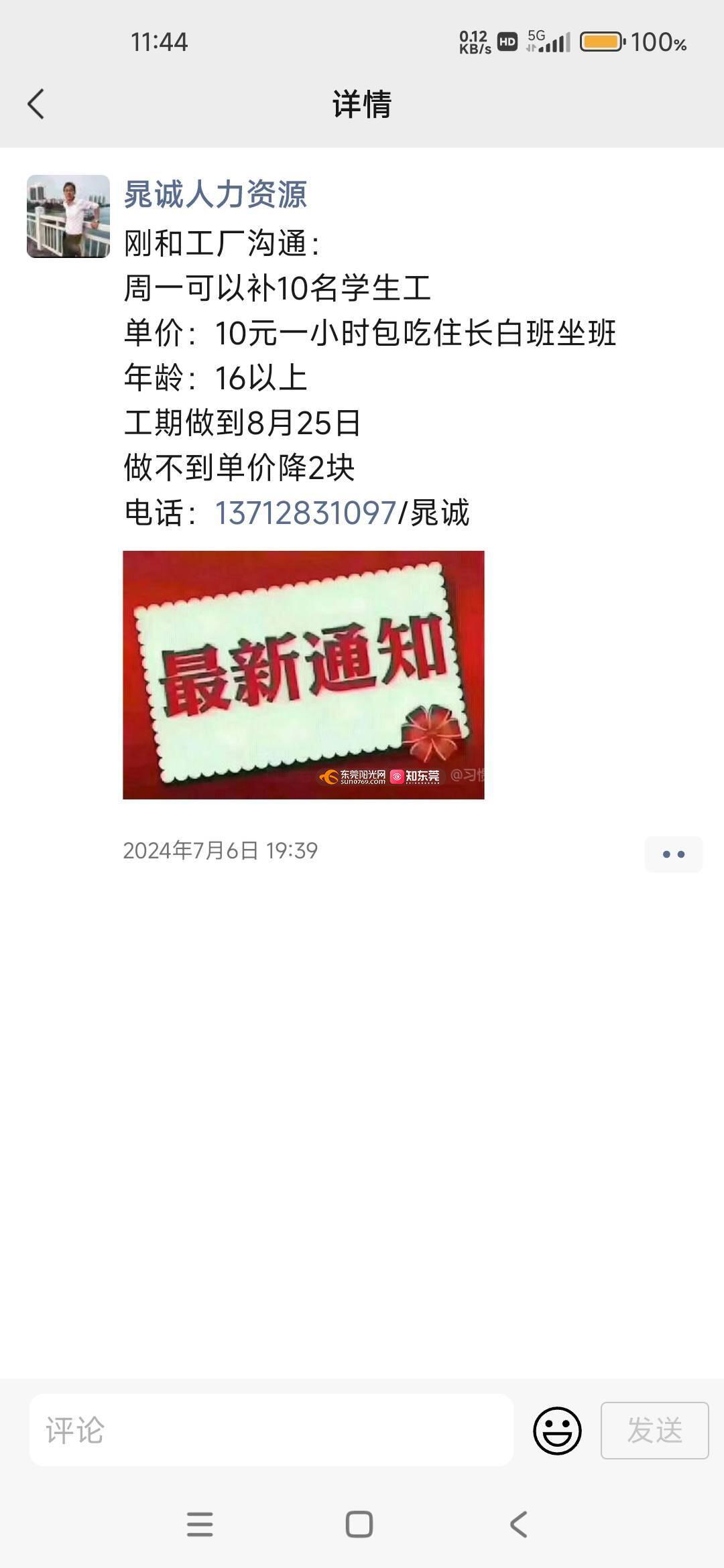Tap the 晃诚人力资源 name link
Viewport: 724px width, 1568px height.
click(215, 195)
